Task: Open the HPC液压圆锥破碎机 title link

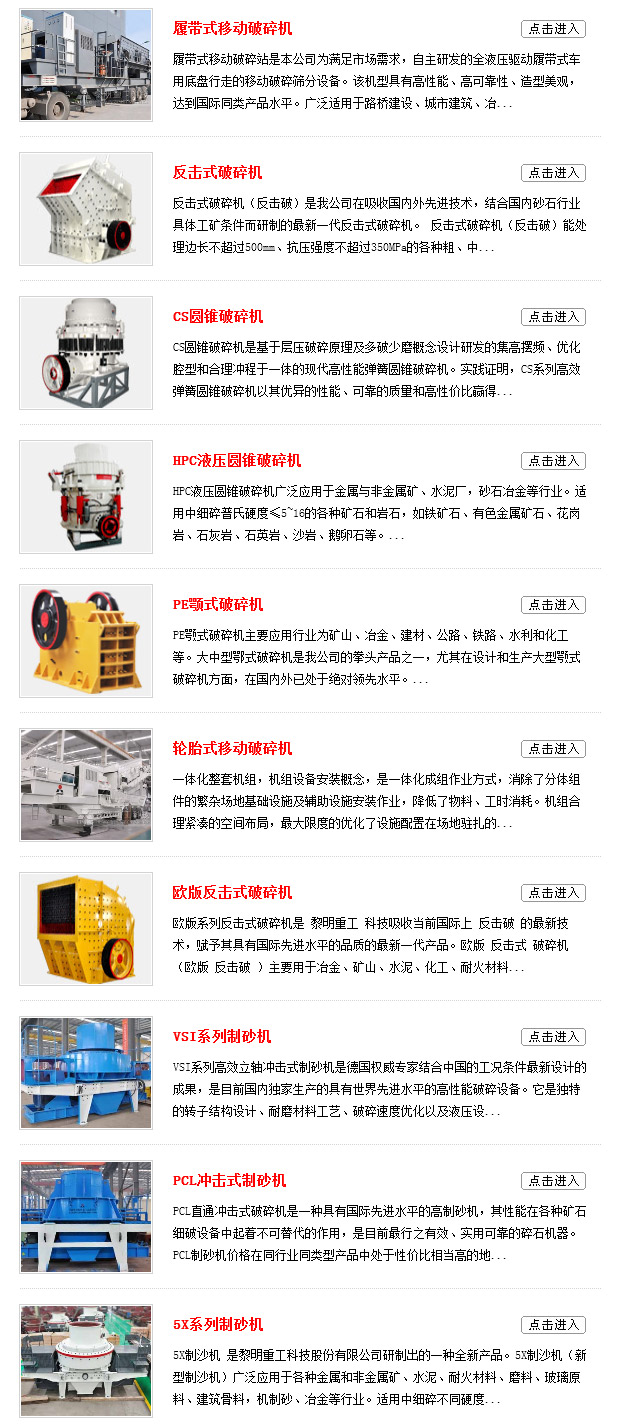Action: point(236,461)
